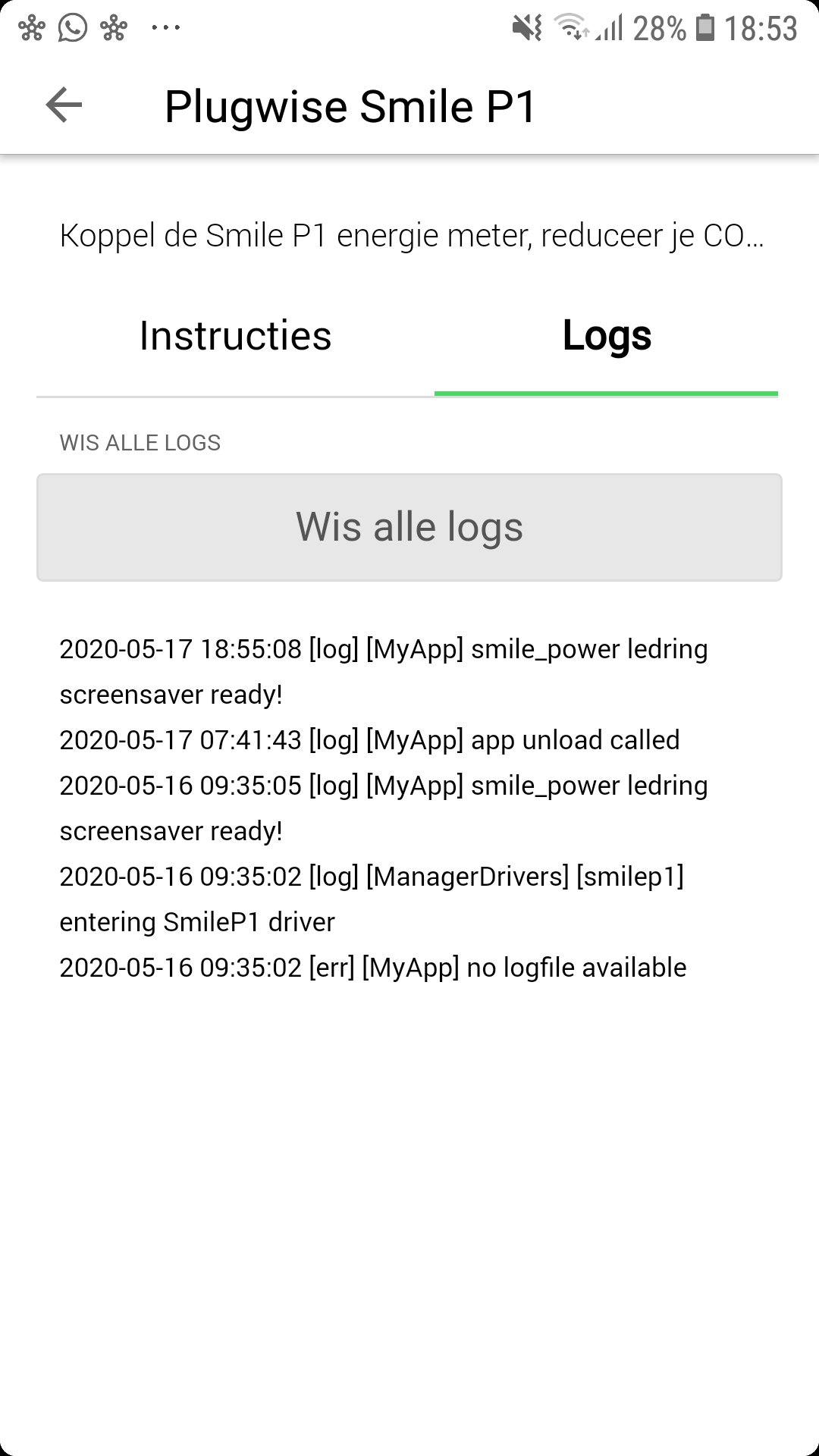Viewport: 819px width, 1456px height.
Task: Go back using the arrow icon
Action: 64,105
